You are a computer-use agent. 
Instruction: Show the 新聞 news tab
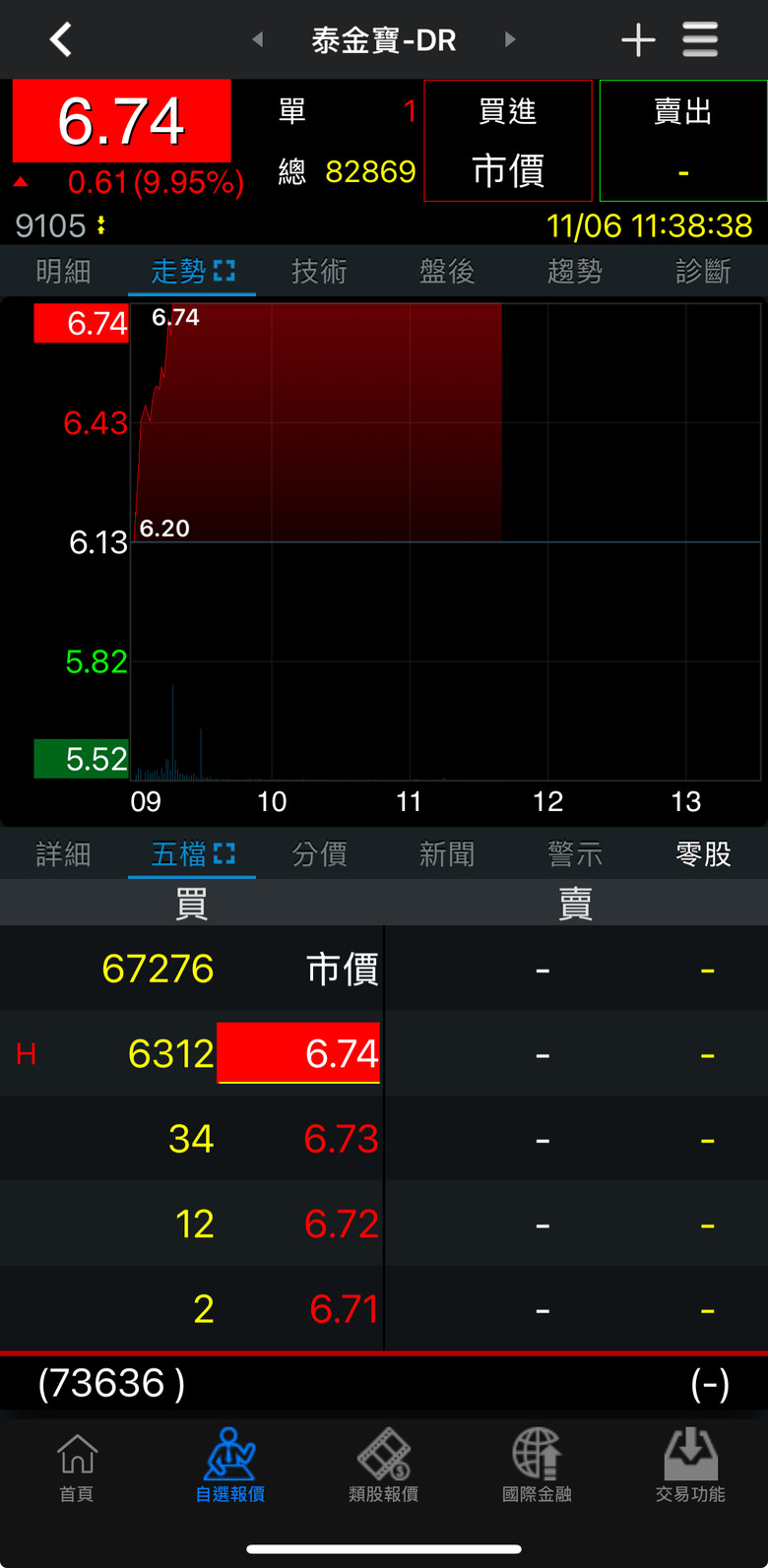[447, 853]
